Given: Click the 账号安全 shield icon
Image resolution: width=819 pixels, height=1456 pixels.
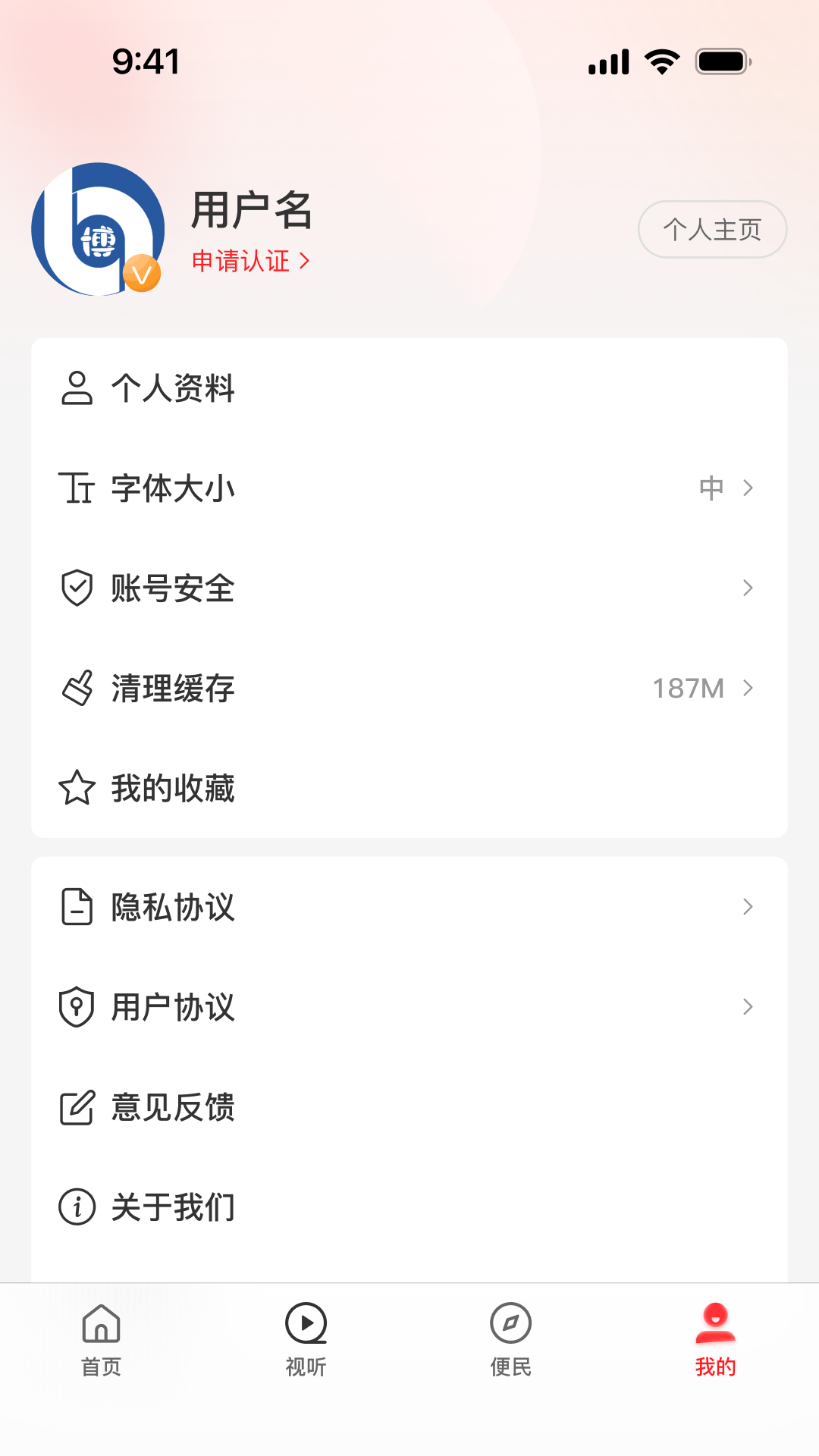Looking at the screenshot, I should point(76,588).
